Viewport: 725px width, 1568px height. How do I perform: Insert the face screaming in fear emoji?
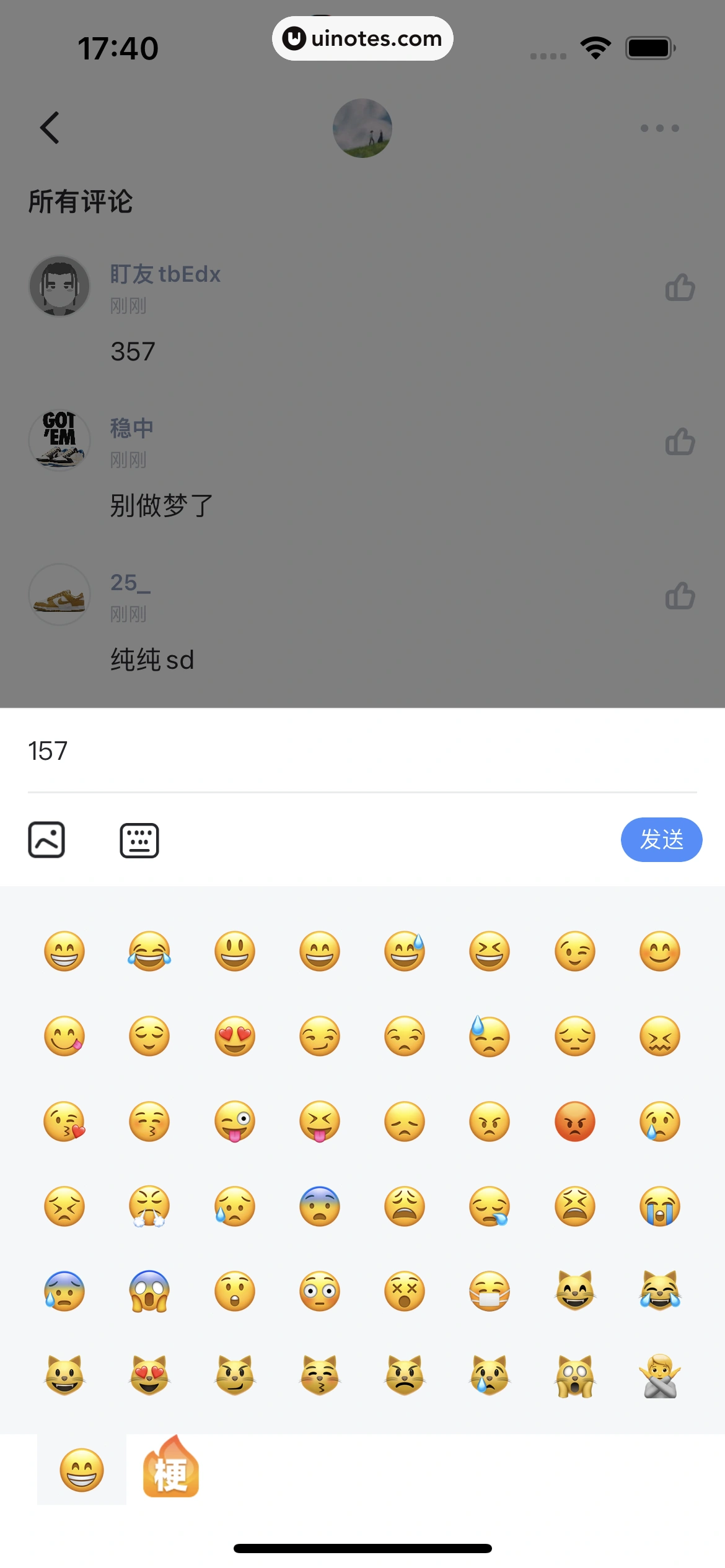(149, 1291)
